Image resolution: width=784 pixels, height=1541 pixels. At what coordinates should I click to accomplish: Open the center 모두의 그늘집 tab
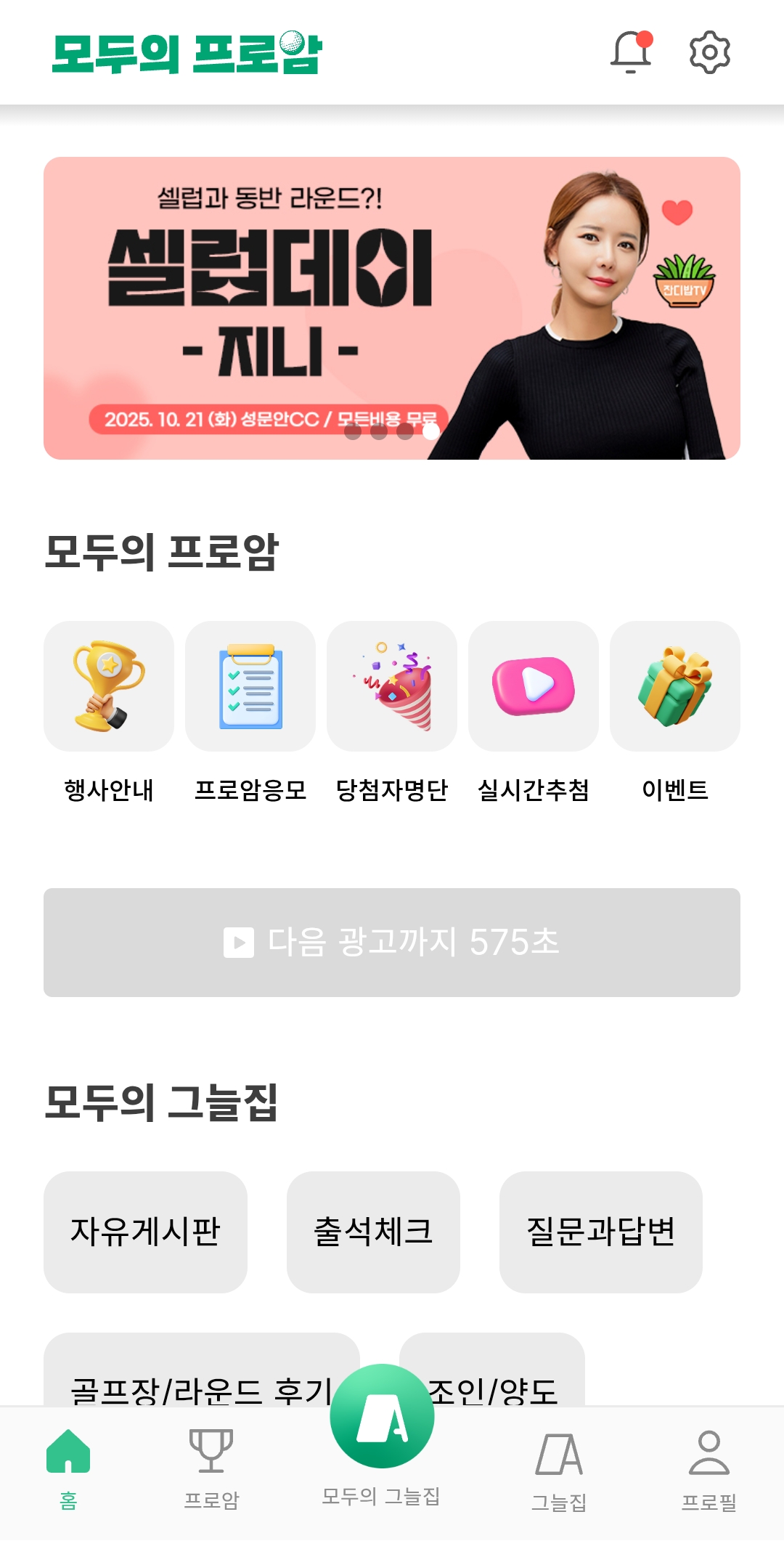pyautogui.click(x=382, y=1434)
